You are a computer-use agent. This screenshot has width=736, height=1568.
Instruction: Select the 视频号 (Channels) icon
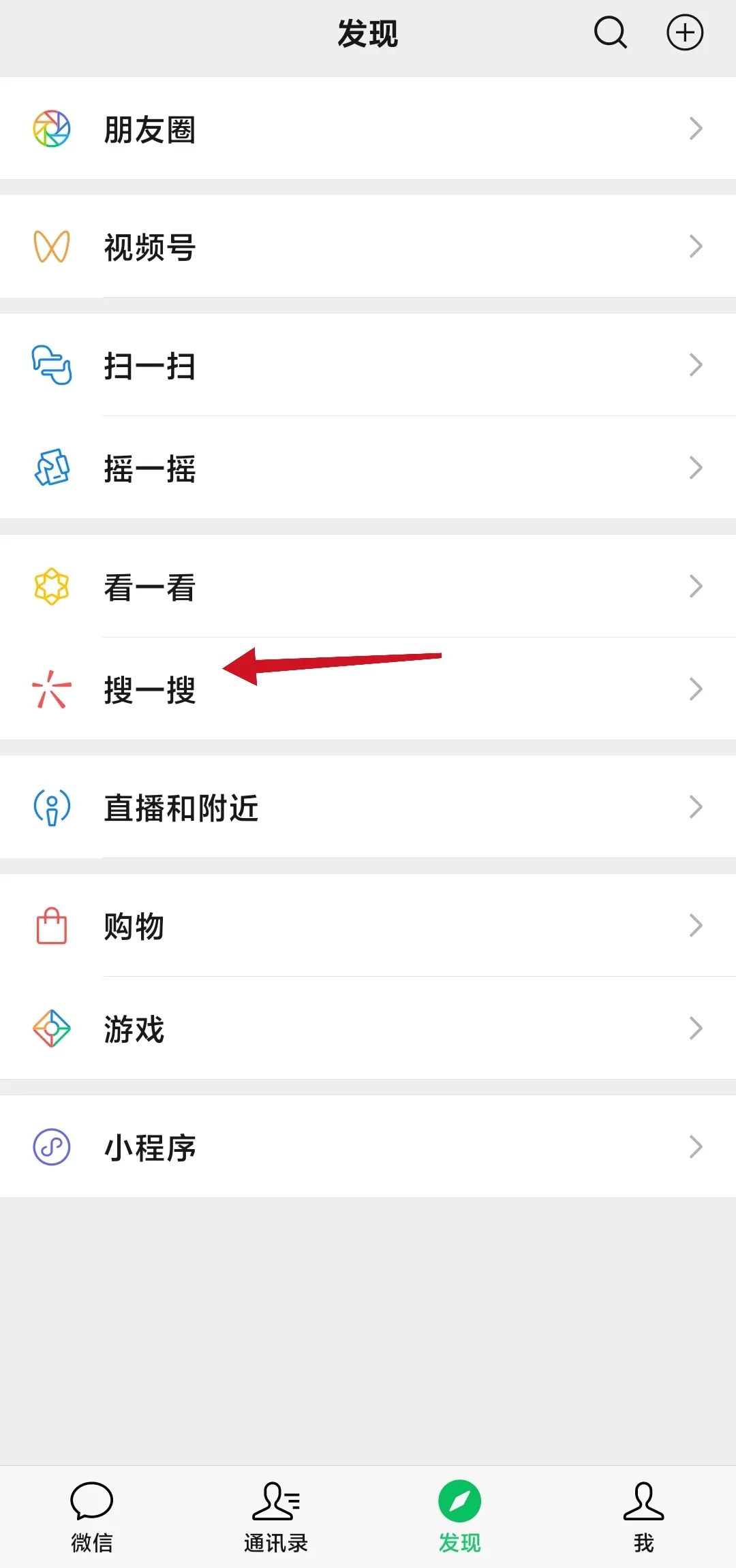point(51,247)
